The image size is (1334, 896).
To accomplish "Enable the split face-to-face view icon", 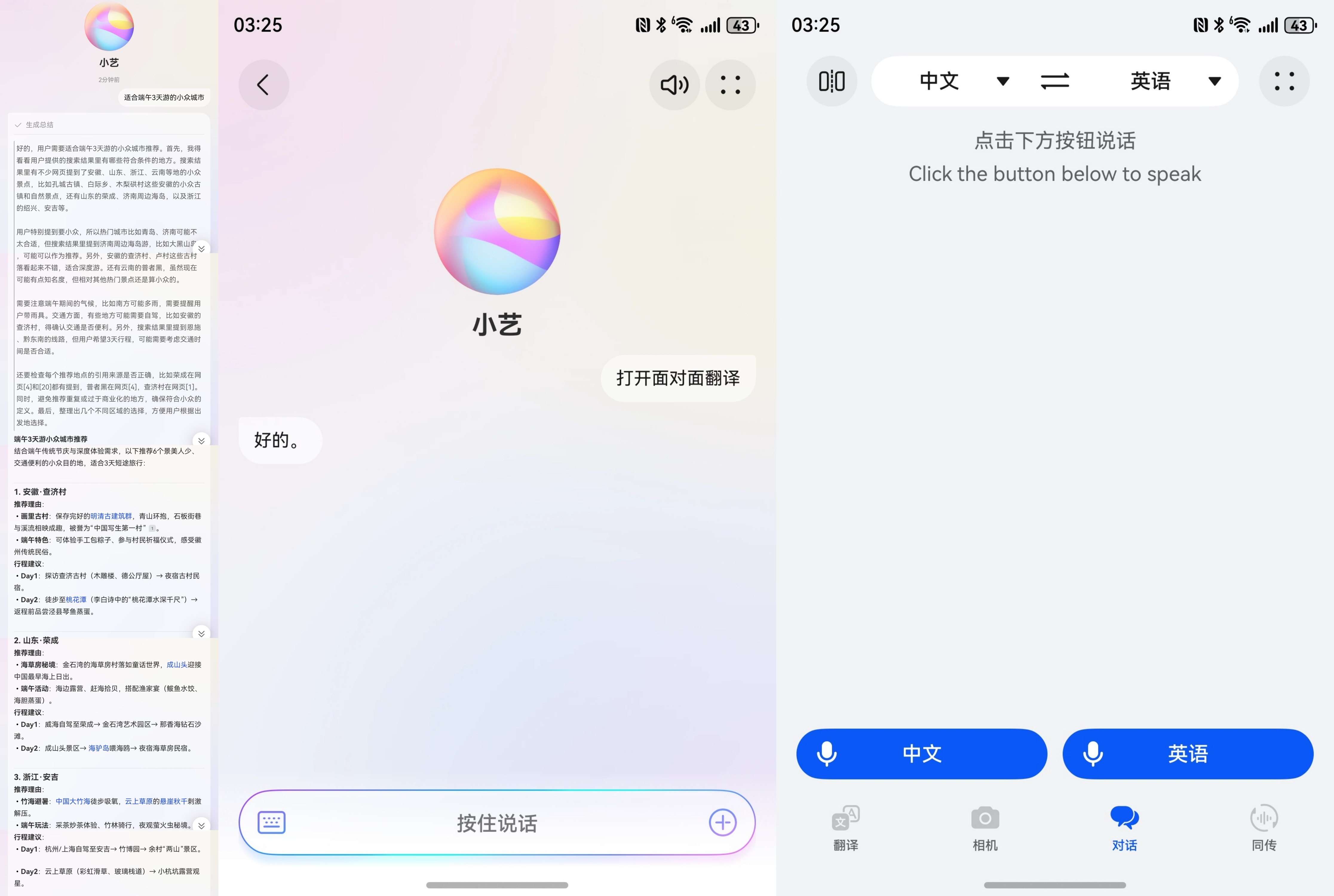I will (x=832, y=81).
